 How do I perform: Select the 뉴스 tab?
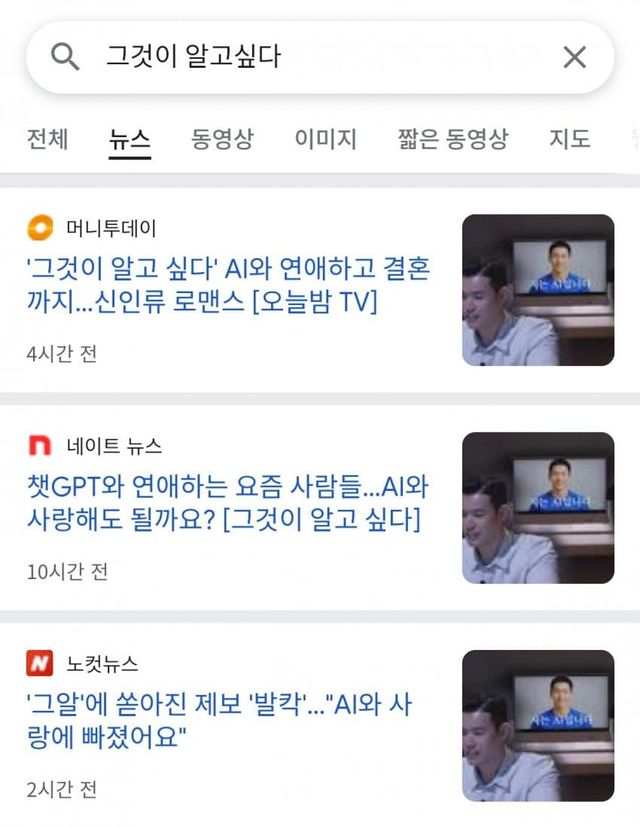130,139
